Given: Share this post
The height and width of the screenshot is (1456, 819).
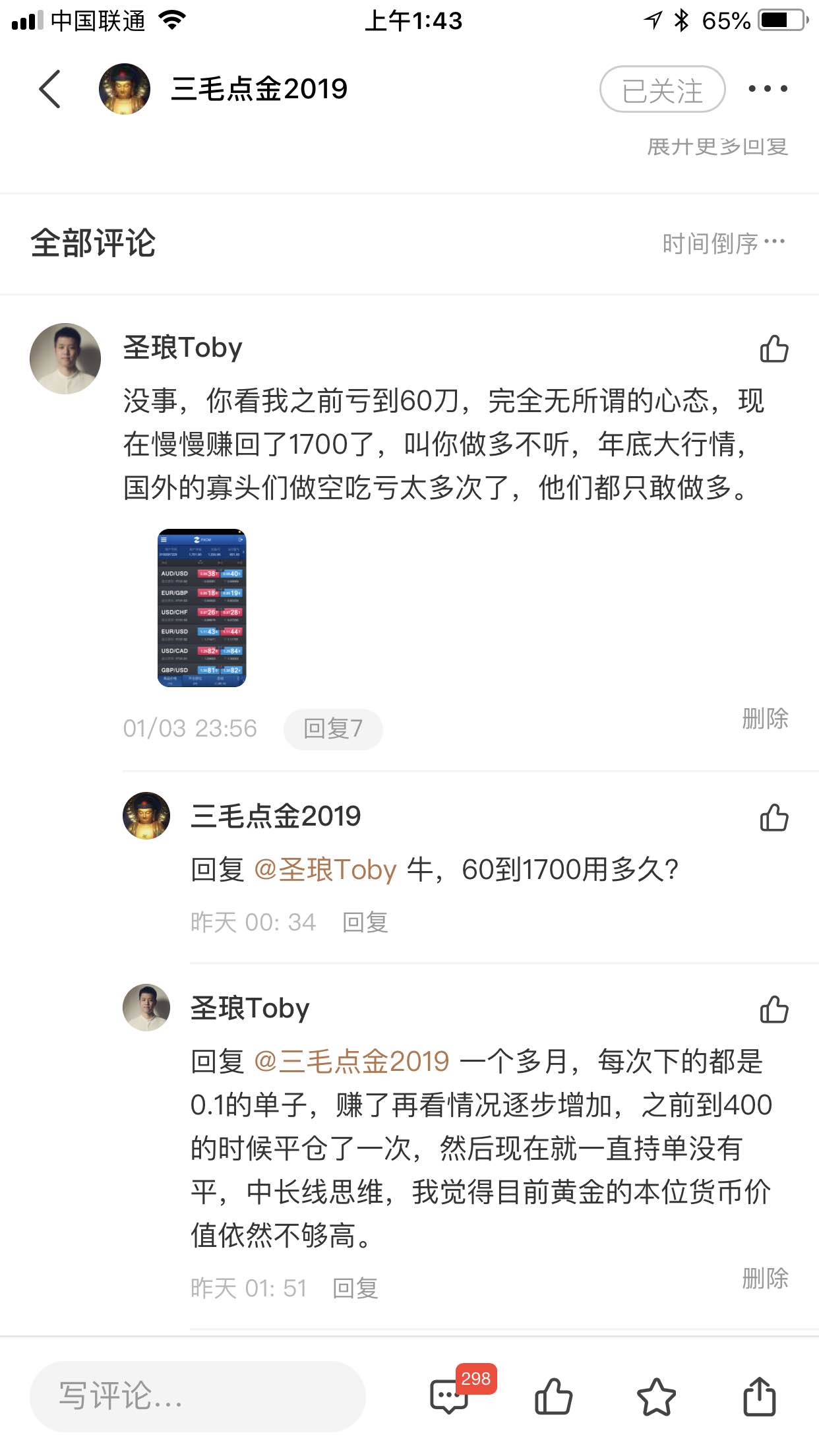Looking at the screenshot, I should 760,1396.
